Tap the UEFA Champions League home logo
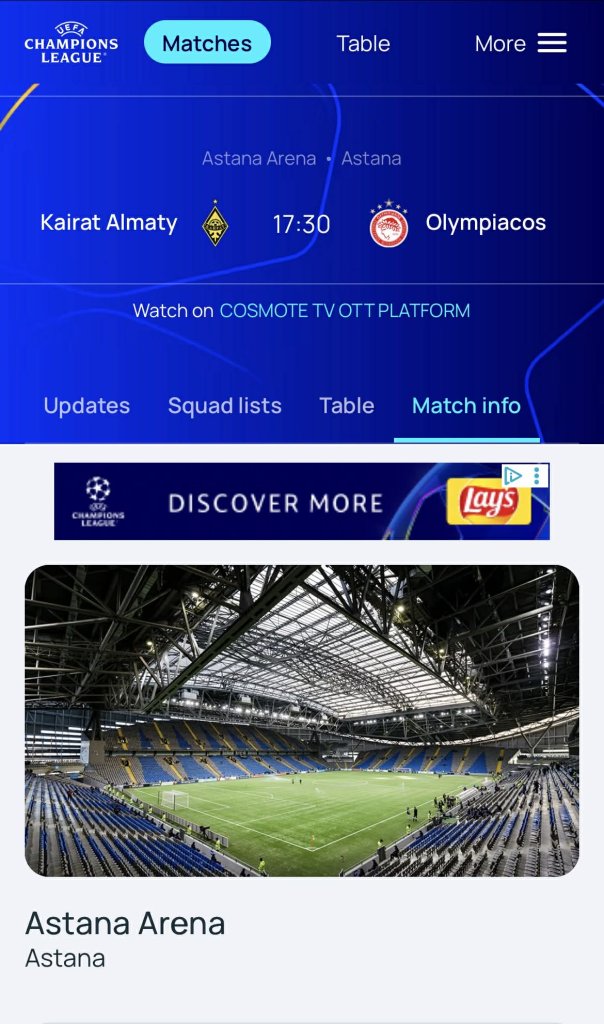Viewport: 604px width, 1024px height. coord(71,43)
